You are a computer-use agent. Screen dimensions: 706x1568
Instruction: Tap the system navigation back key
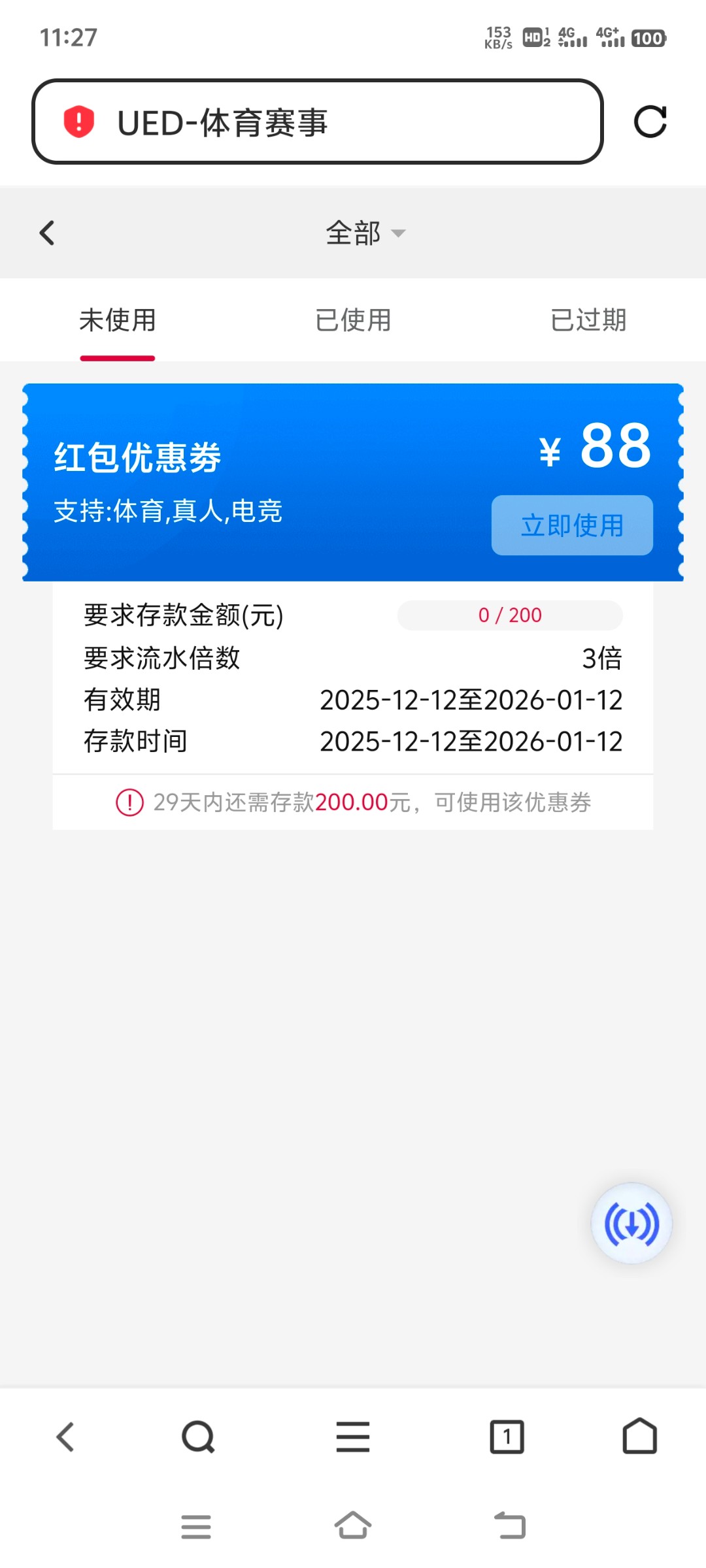tap(509, 1526)
